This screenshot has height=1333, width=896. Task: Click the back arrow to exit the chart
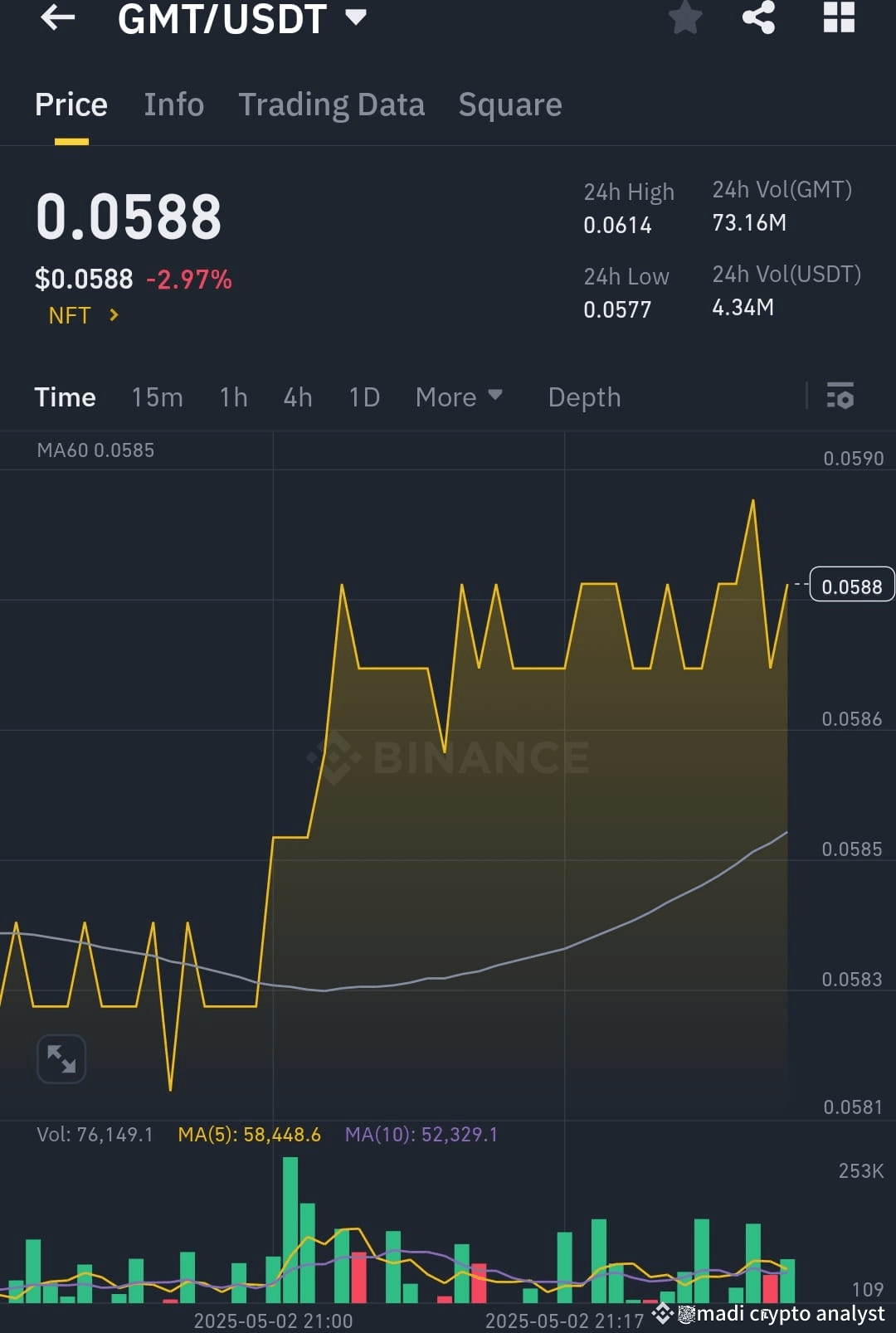pyautogui.click(x=56, y=18)
